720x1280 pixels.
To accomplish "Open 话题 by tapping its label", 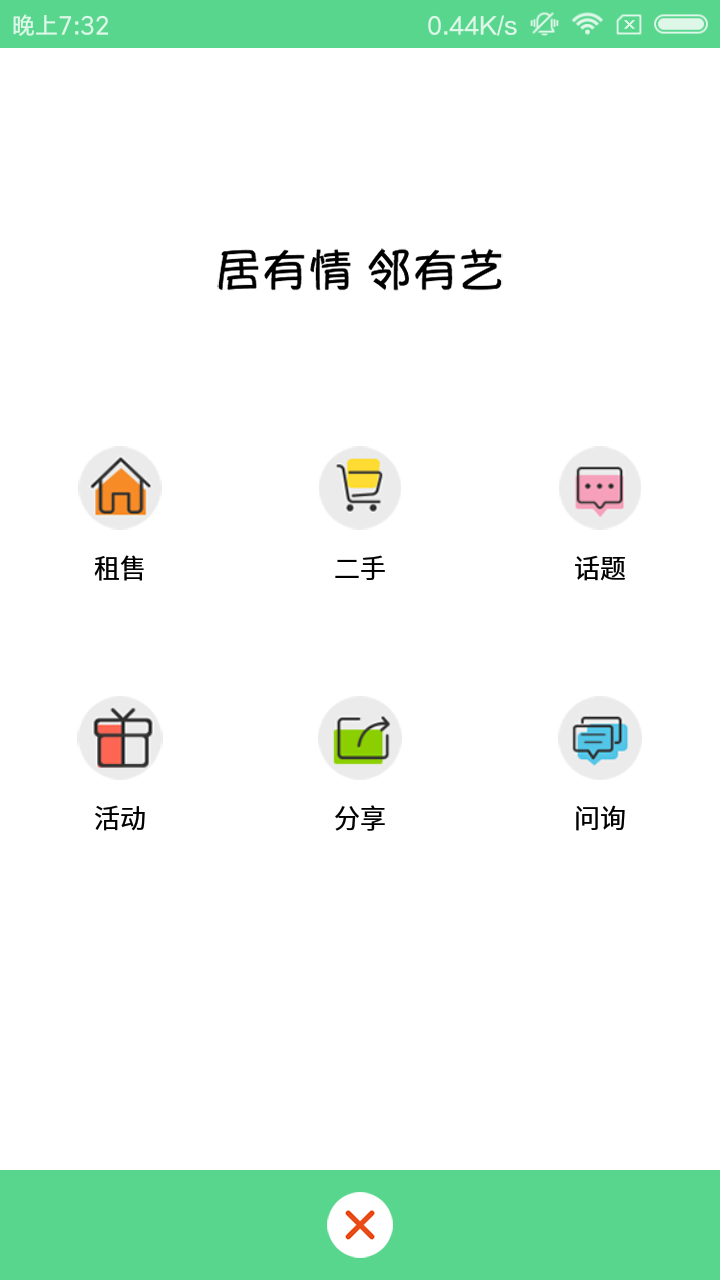I will tap(600, 566).
